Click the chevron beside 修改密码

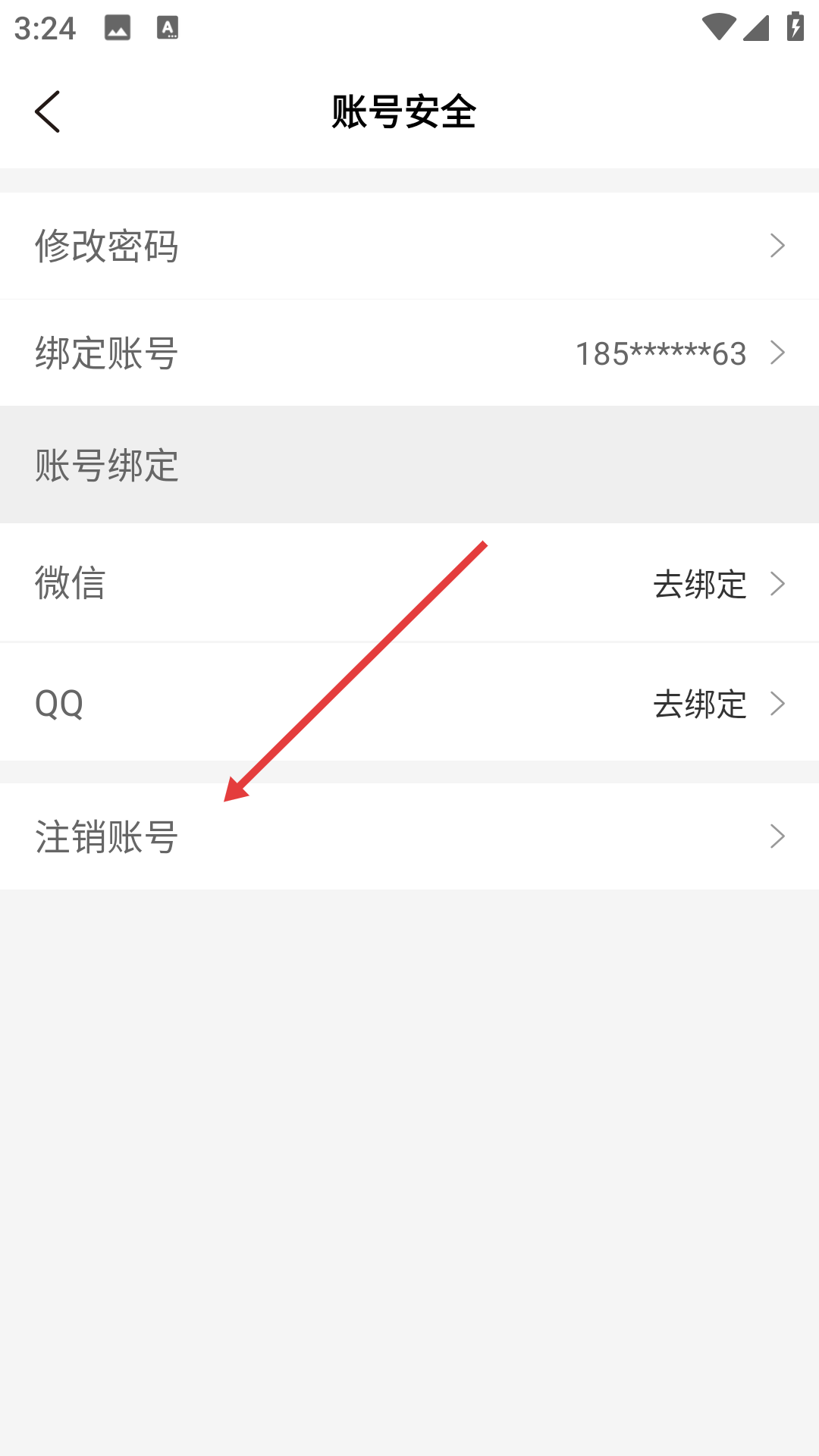pyautogui.click(x=778, y=246)
